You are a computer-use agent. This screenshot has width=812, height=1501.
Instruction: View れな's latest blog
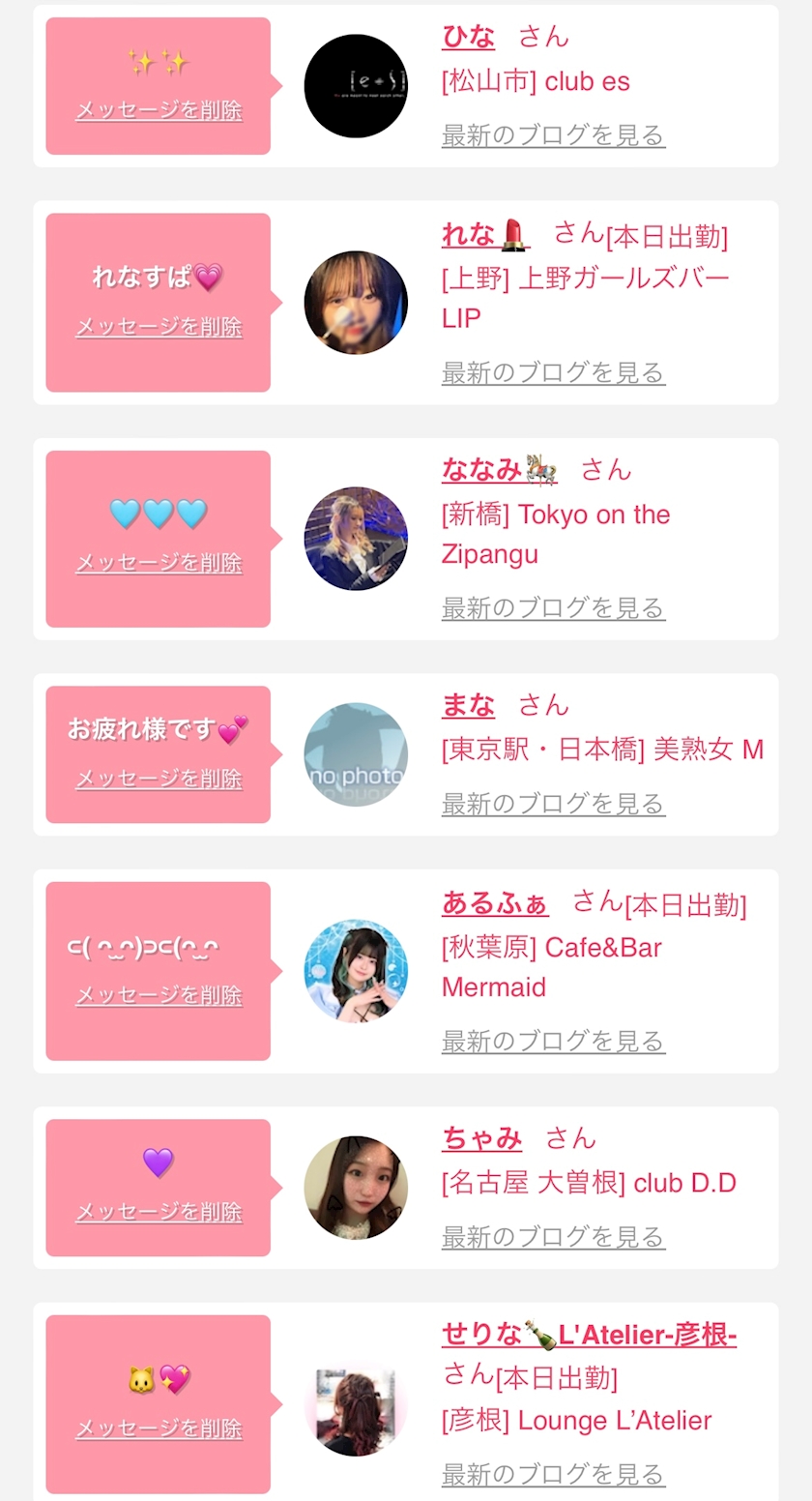(x=553, y=372)
